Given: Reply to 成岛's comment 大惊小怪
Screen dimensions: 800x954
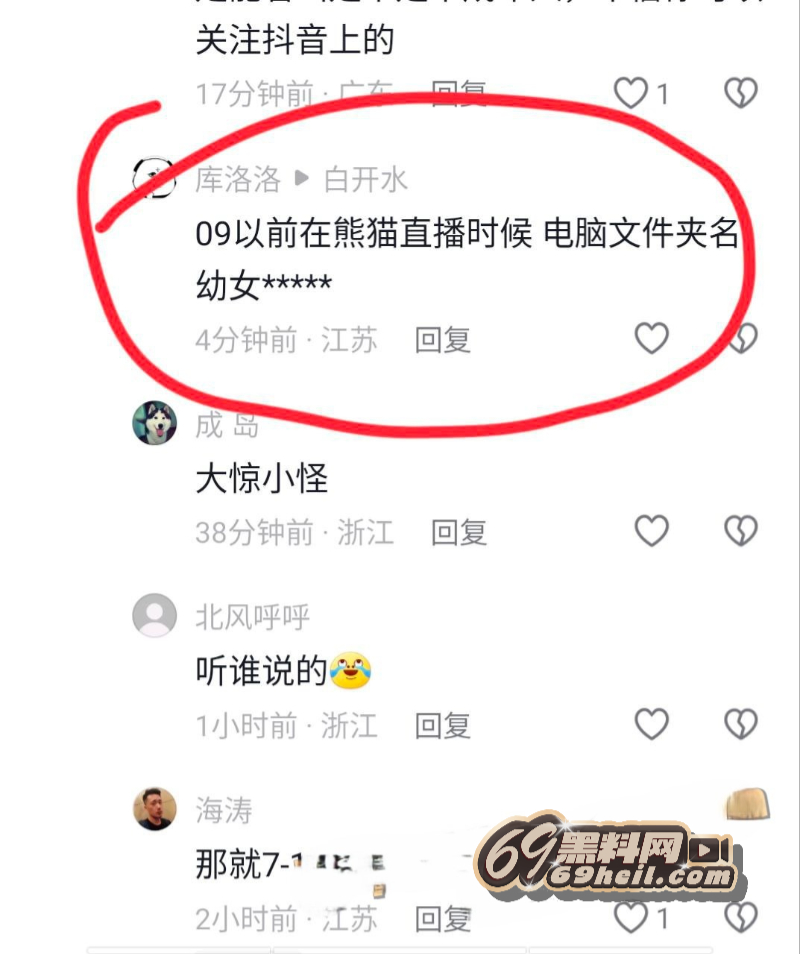Looking at the screenshot, I should tap(459, 532).
